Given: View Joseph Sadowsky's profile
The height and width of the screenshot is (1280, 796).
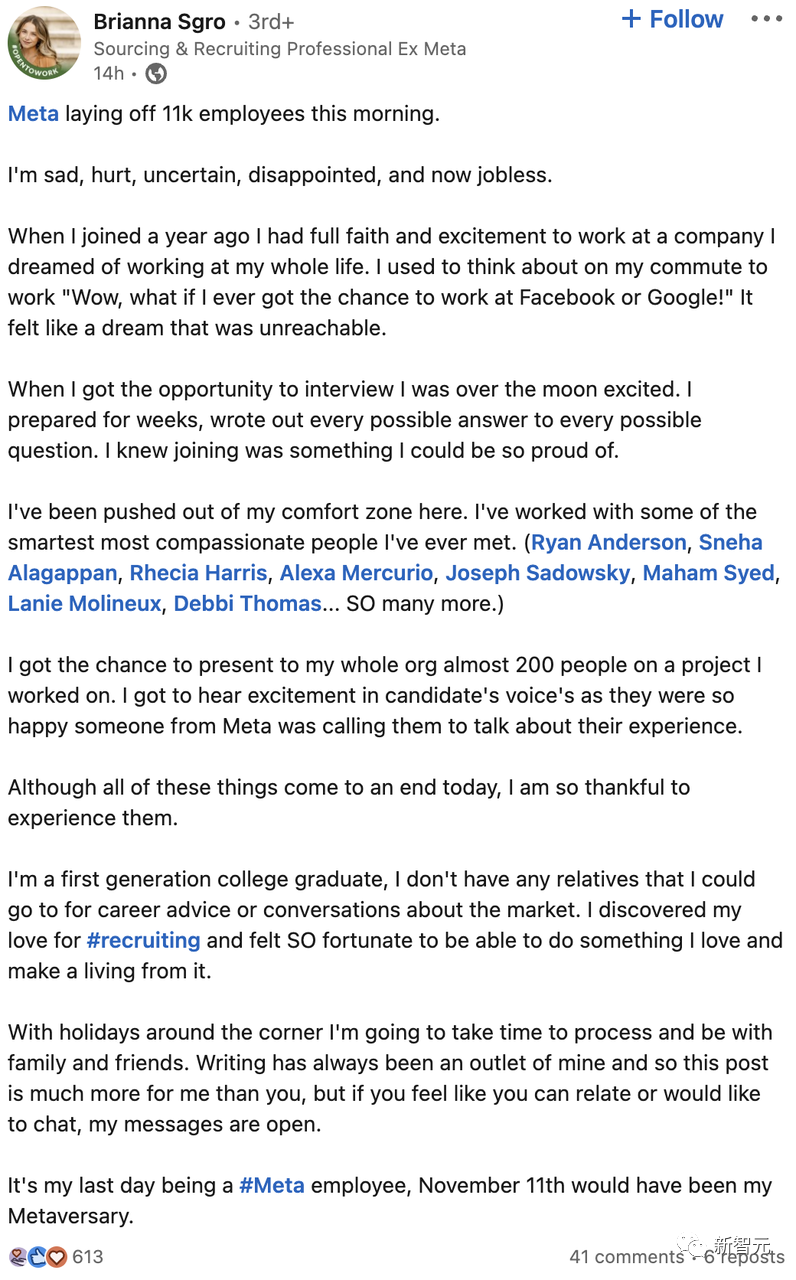Looking at the screenshot, I should coord(538,574).
